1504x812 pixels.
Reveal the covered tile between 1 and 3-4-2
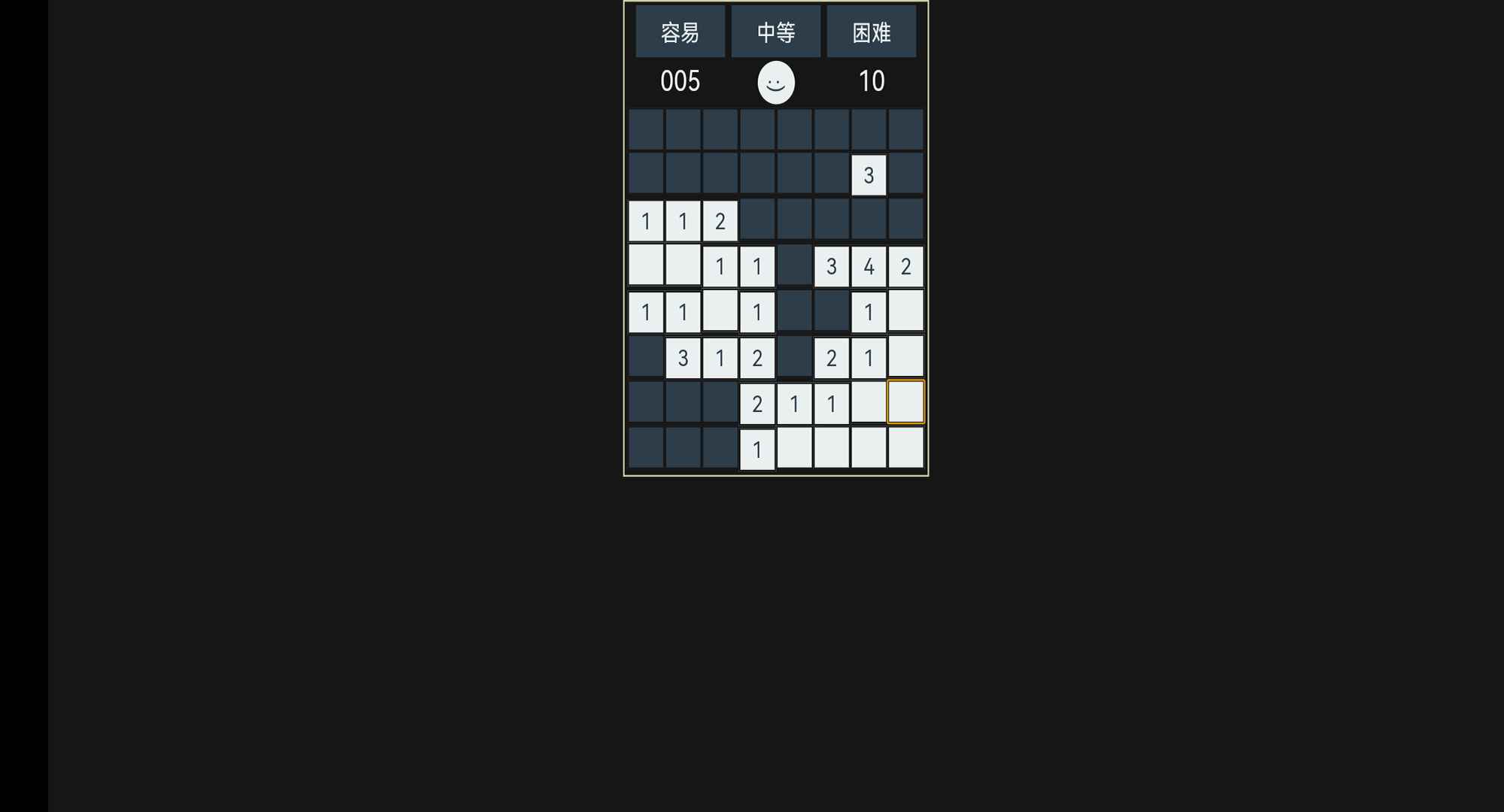coord(794,265)
